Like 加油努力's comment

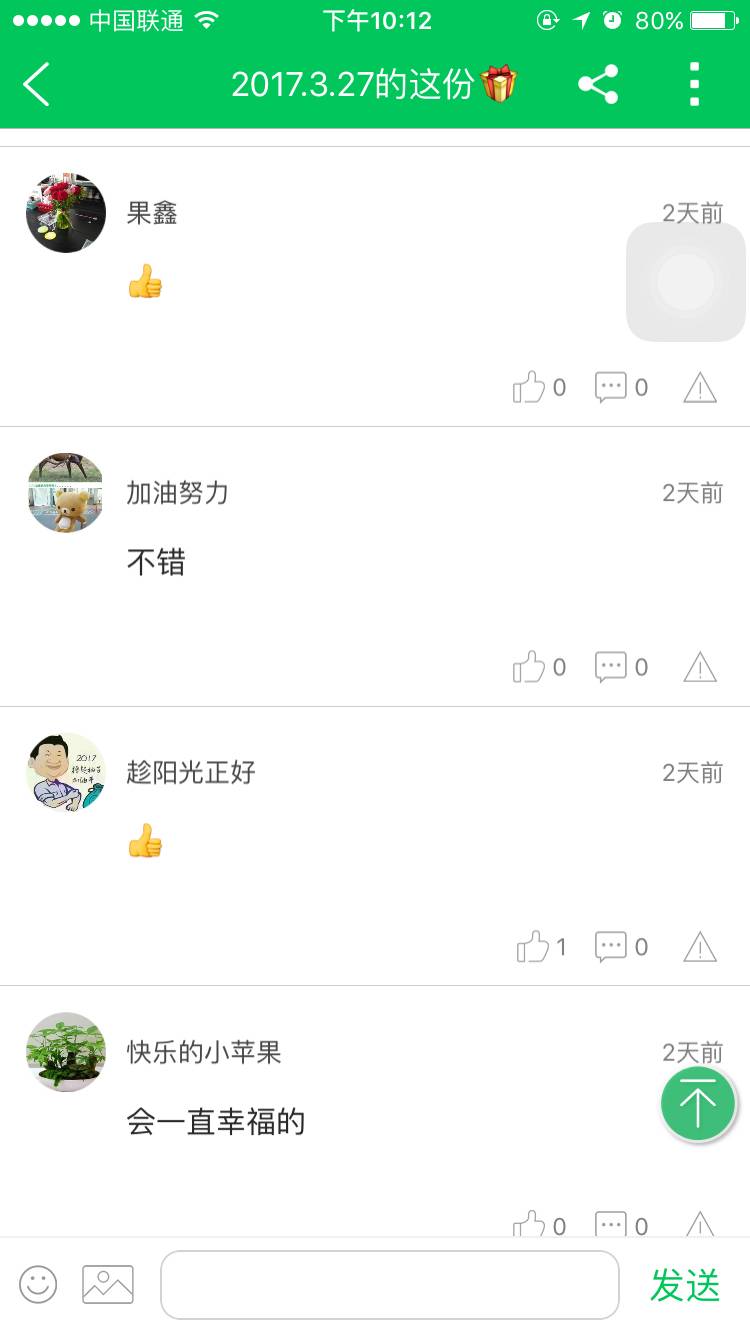(529, 667)
